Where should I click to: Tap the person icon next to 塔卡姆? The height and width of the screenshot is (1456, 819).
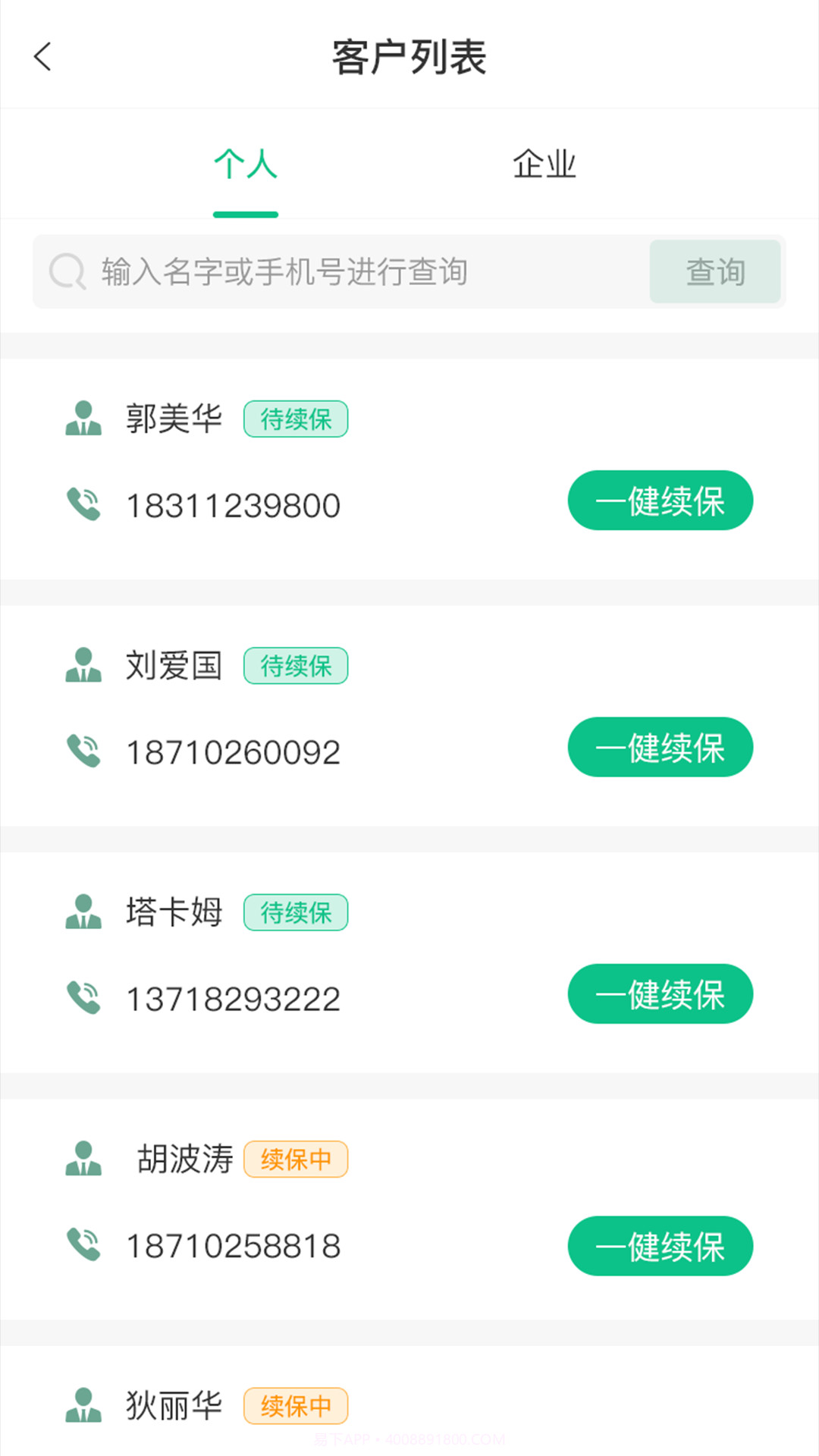point(85,913)
